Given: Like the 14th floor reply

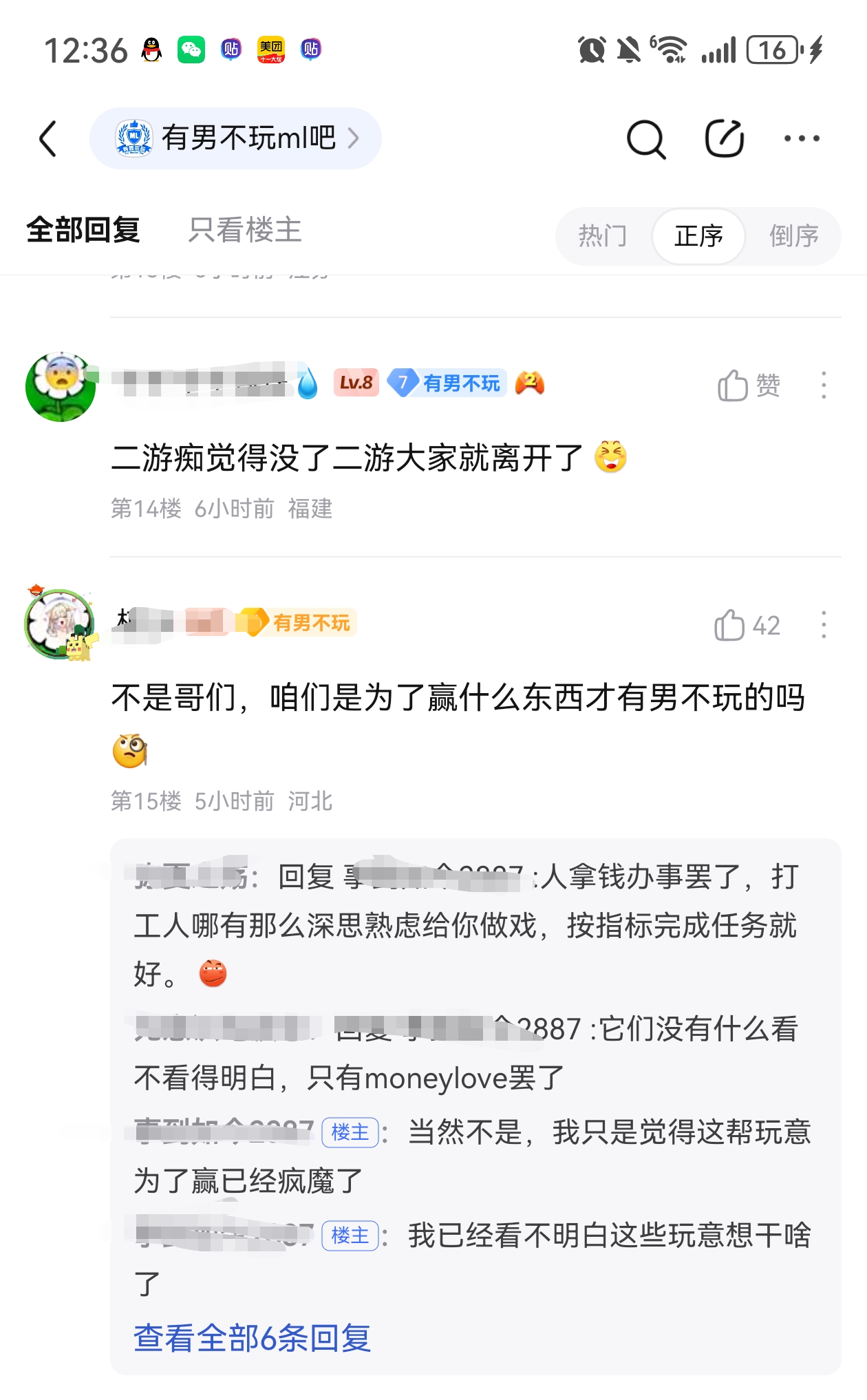Looking at the screenshot, I should coord(748,385).
